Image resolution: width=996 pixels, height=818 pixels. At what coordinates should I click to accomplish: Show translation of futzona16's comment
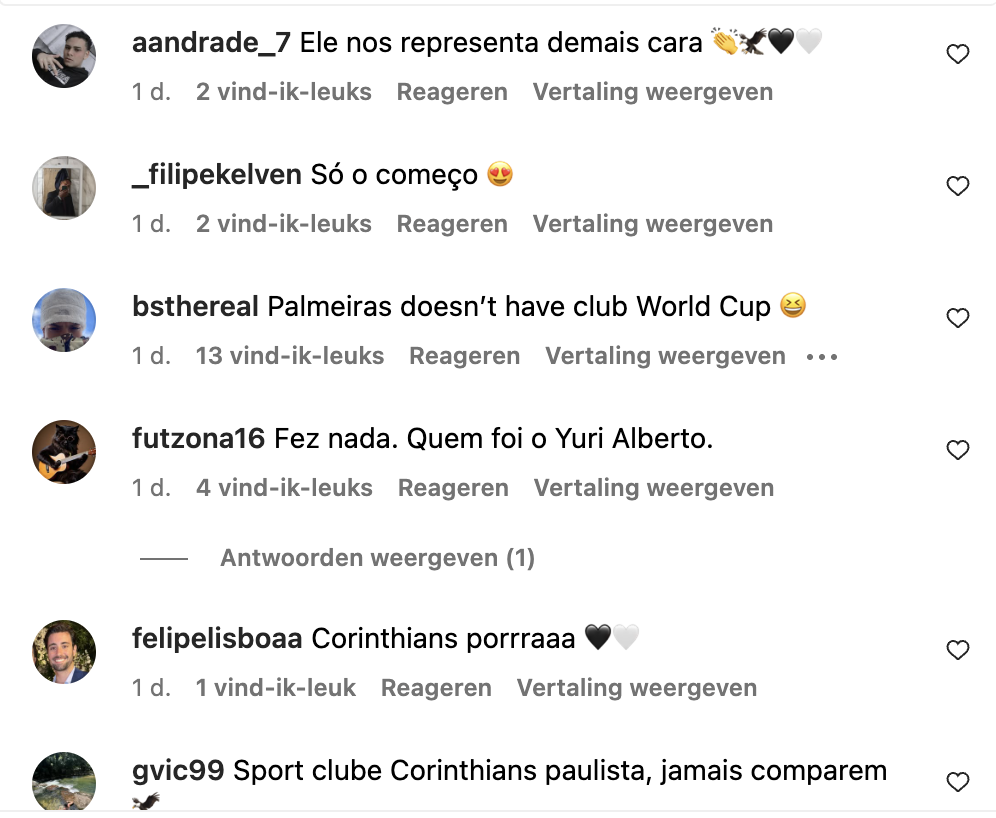tap(653, 488)
